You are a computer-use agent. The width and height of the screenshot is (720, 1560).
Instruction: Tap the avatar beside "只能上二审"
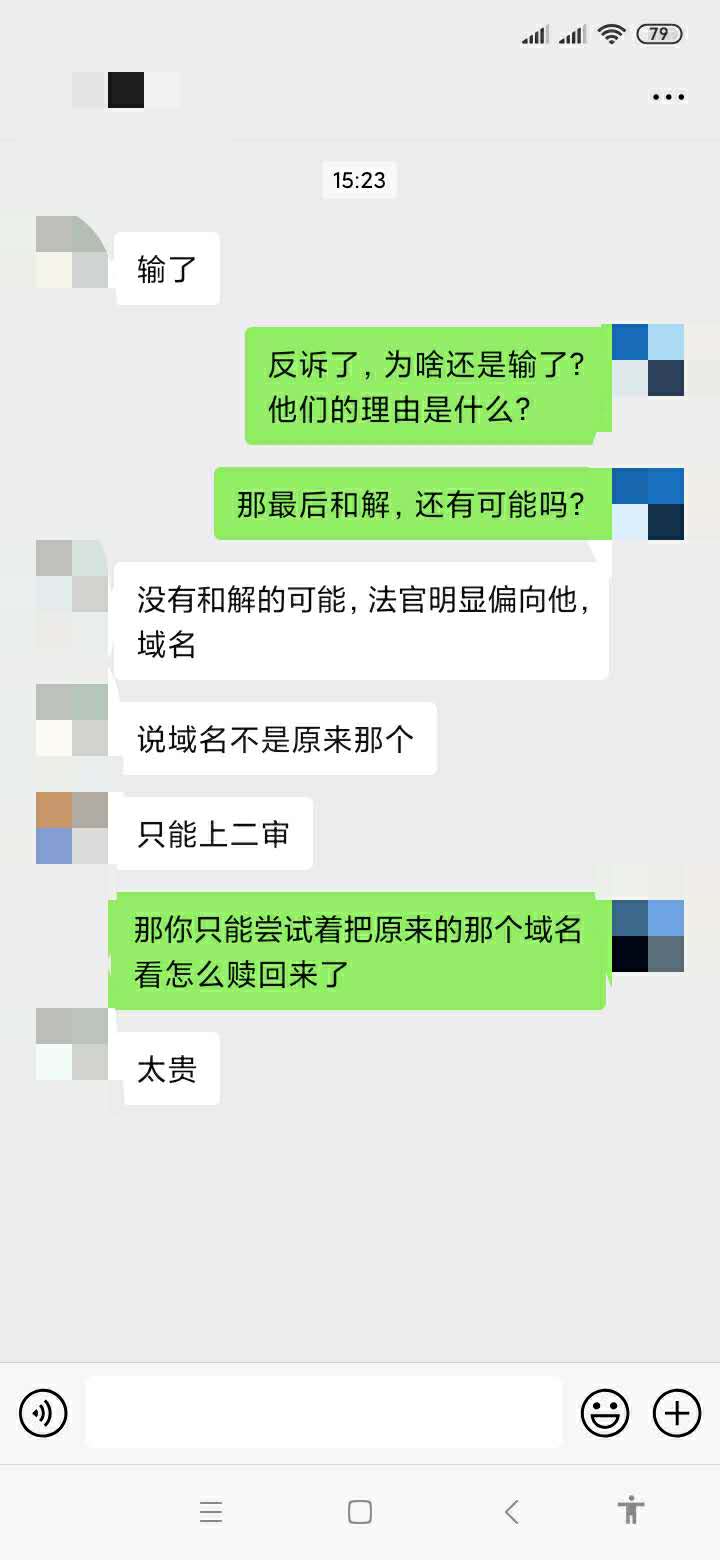[x=72, y=828]
